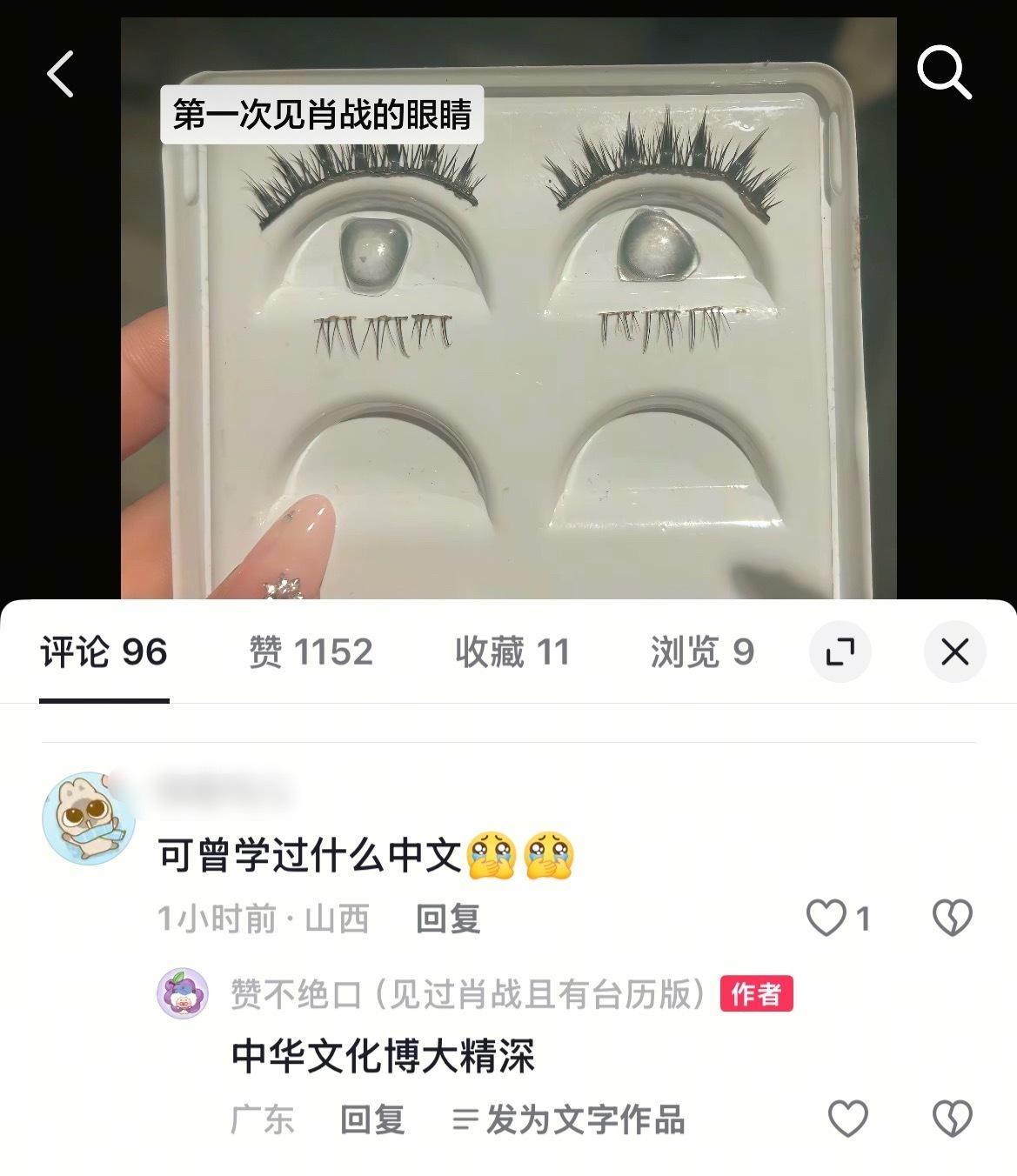Switch to the 赞 1152 tab
The height and width of the screenshot is (1176, 1017).
pos(310,651)
